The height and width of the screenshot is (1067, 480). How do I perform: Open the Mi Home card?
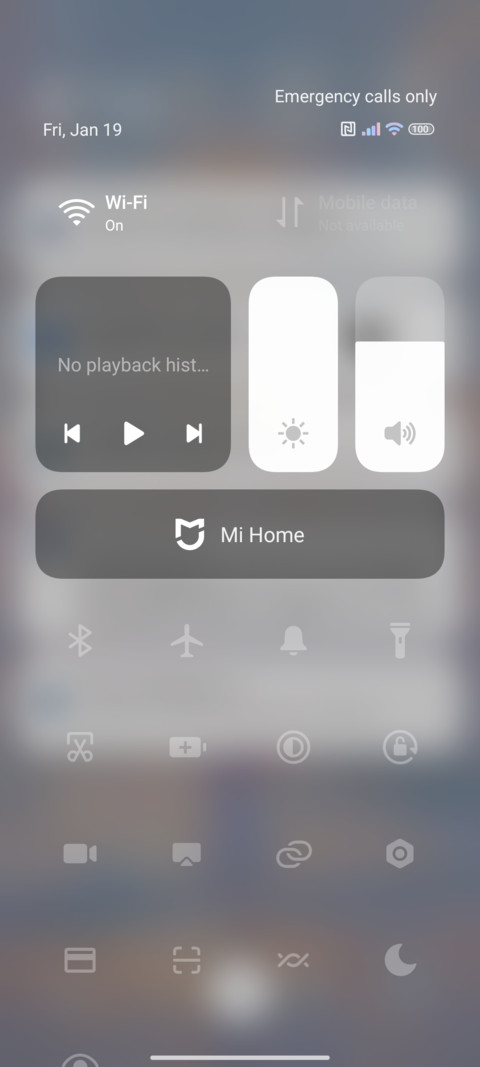tap(240, 534)
